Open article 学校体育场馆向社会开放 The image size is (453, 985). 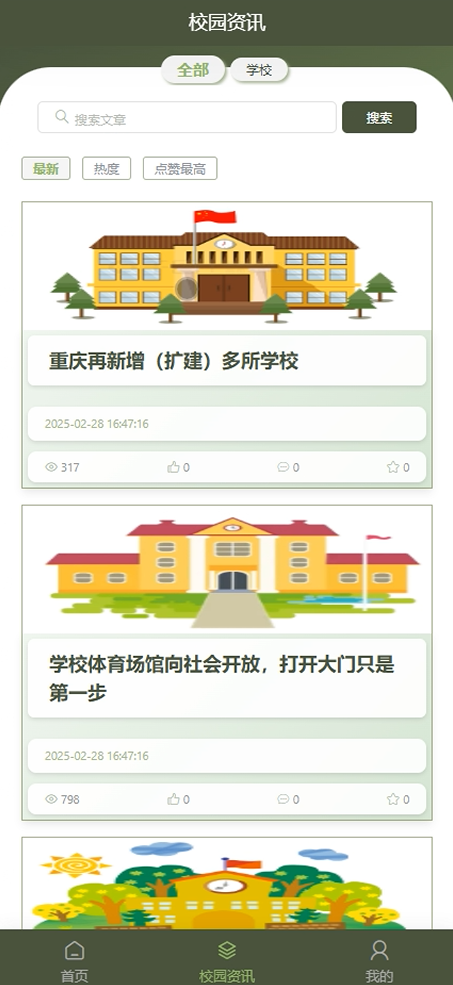tap(221, 678)
